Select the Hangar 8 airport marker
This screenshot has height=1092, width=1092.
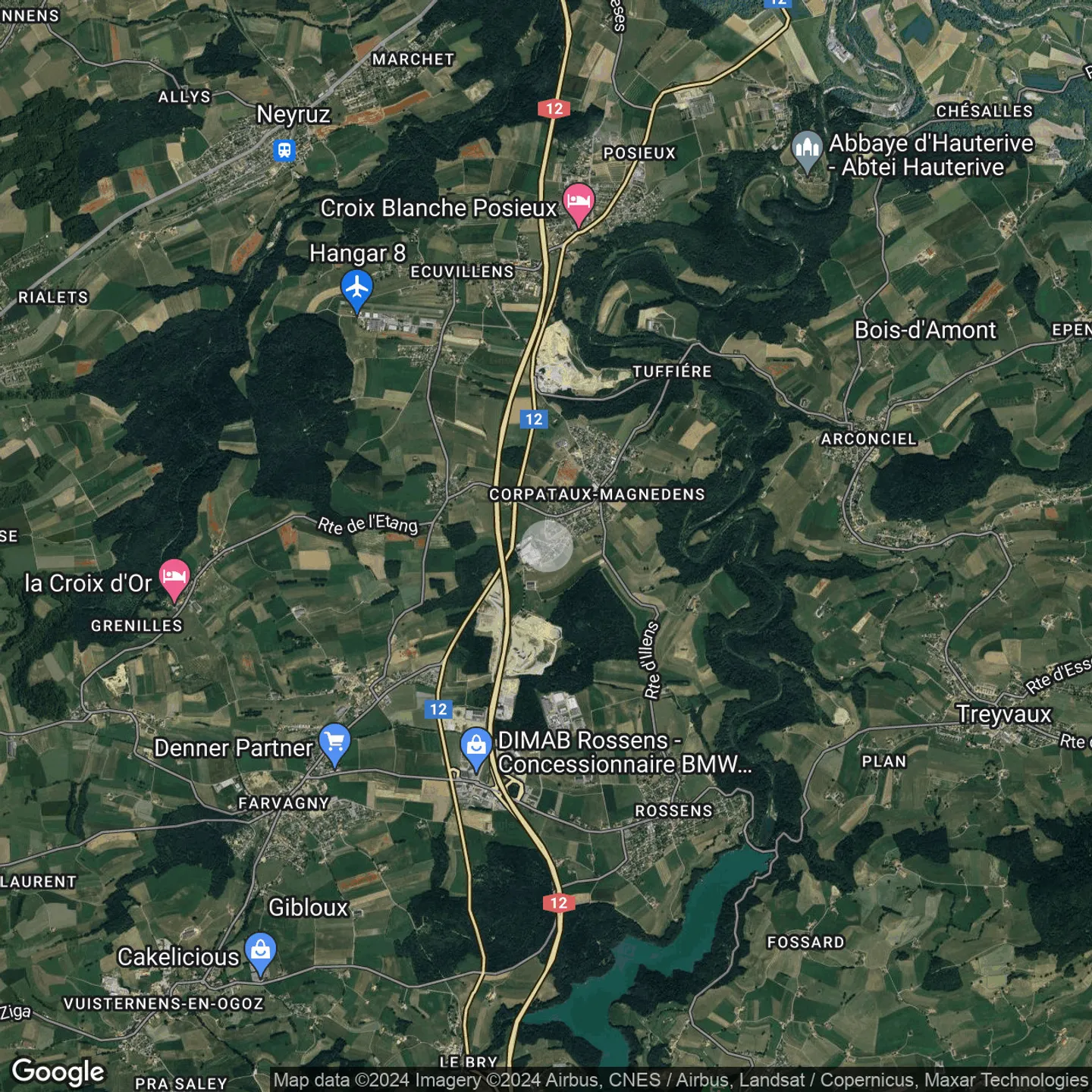(x=356, y=290)
